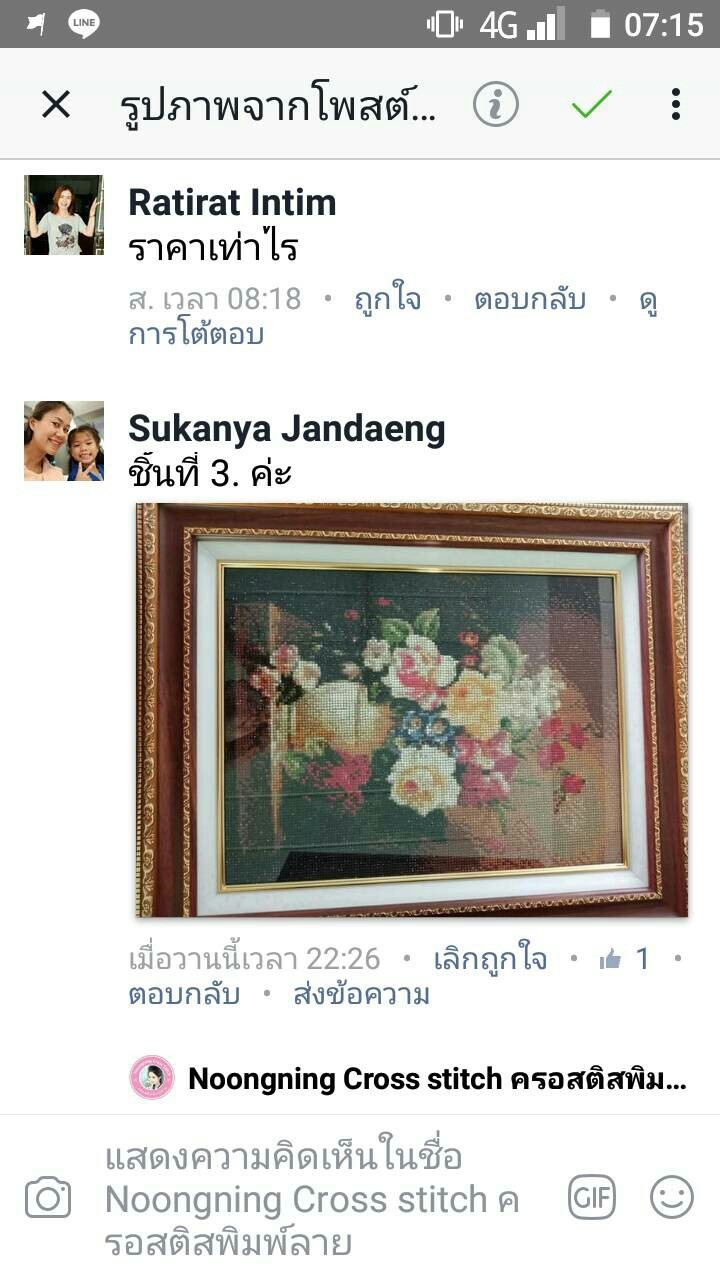Send a message to Sukanya (ส่งข้อความ)

coord(361,995)
